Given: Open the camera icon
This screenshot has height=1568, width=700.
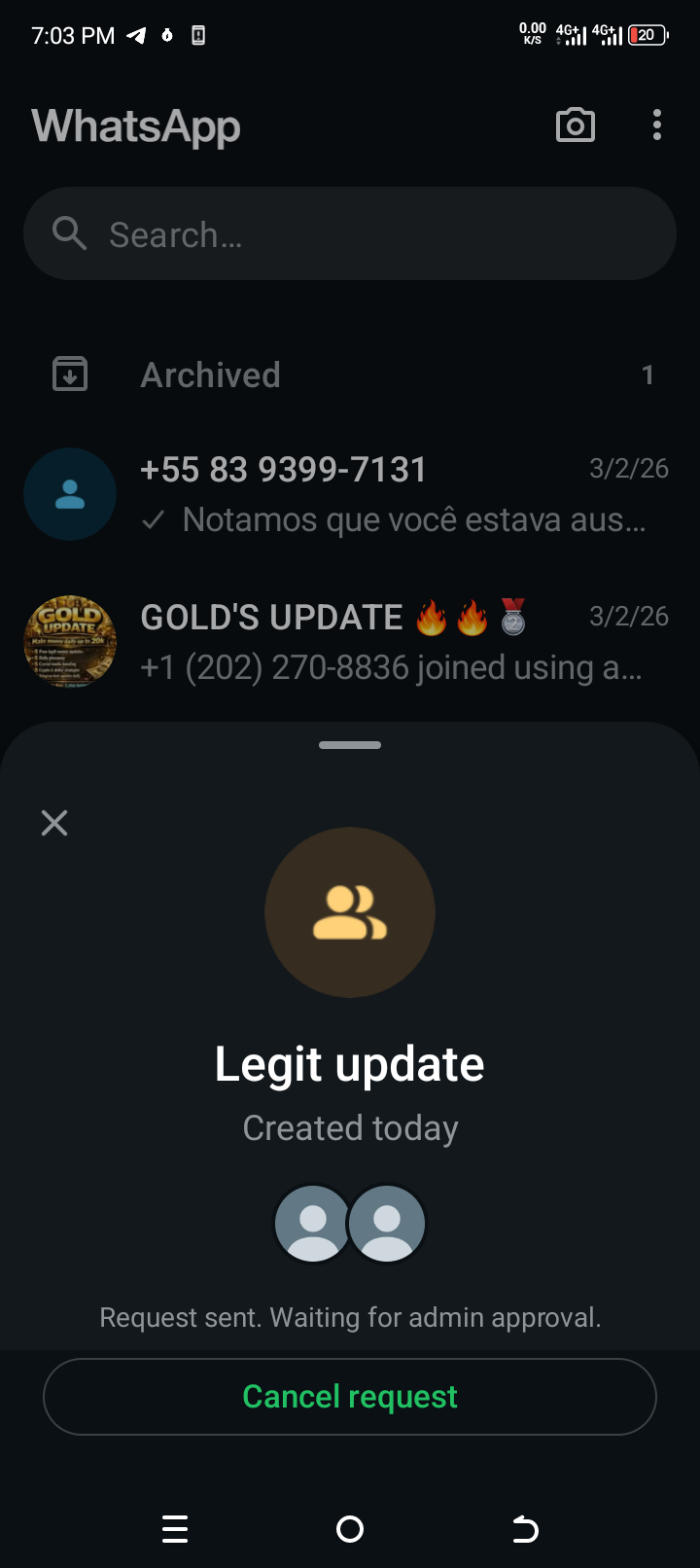Looking at the screenshot, I should tap(575, 125).
